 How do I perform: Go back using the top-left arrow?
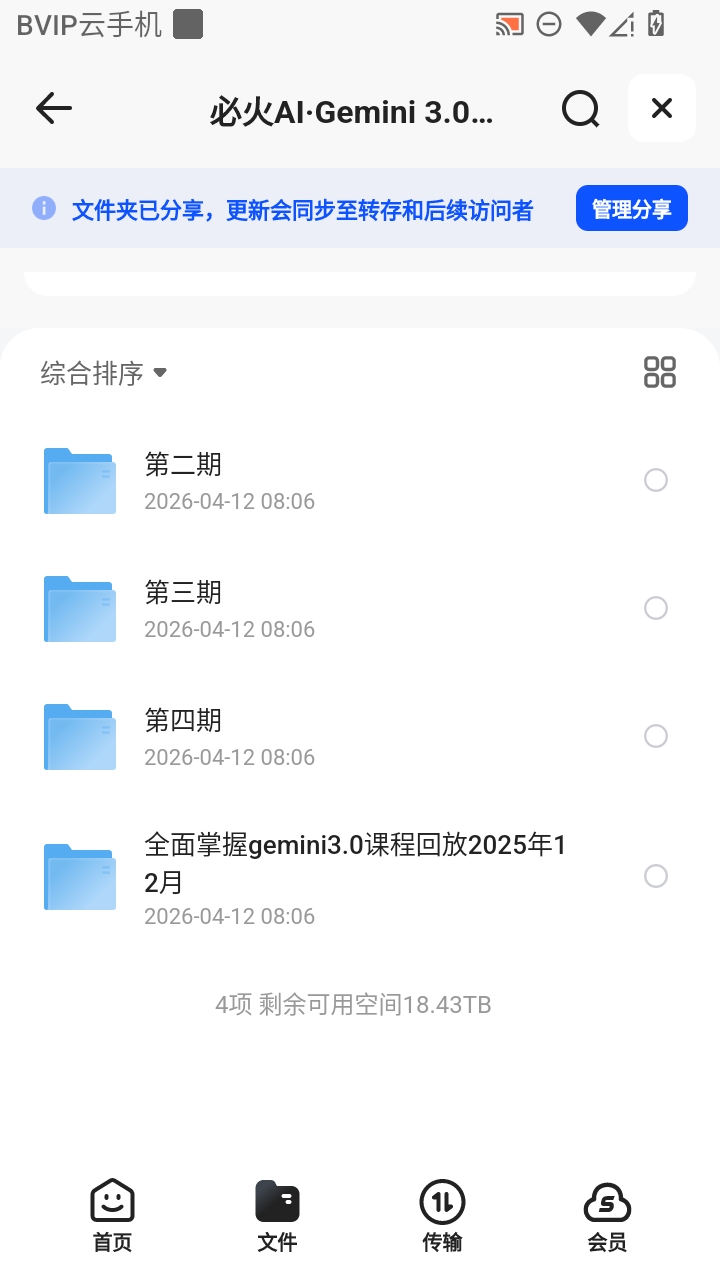coord(54,109)
